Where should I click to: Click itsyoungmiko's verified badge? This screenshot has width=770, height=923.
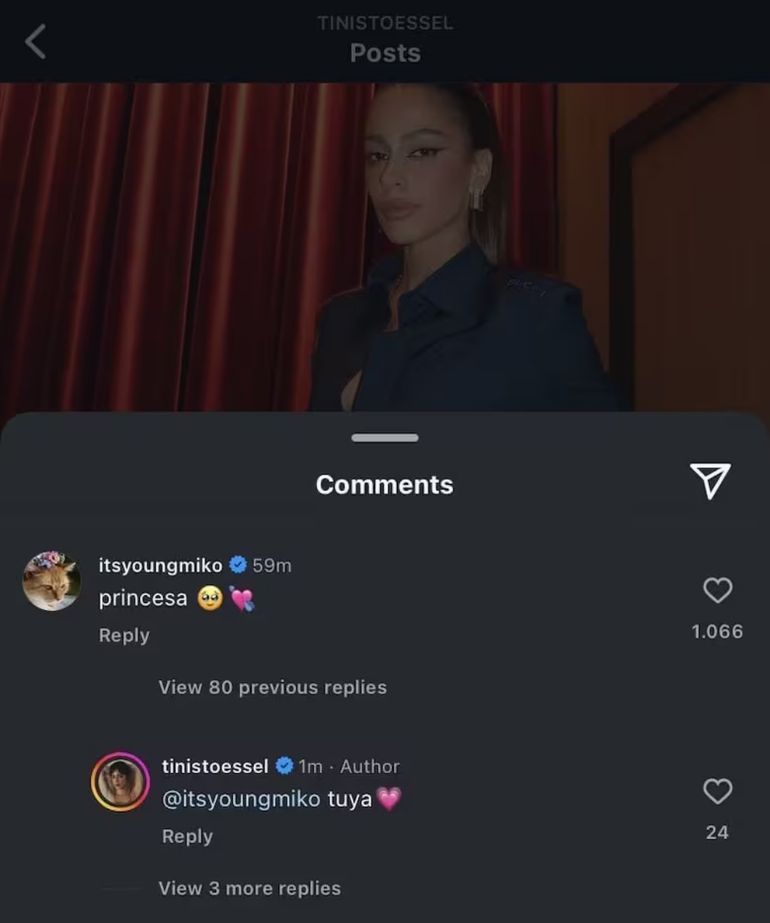coord(237,564)
